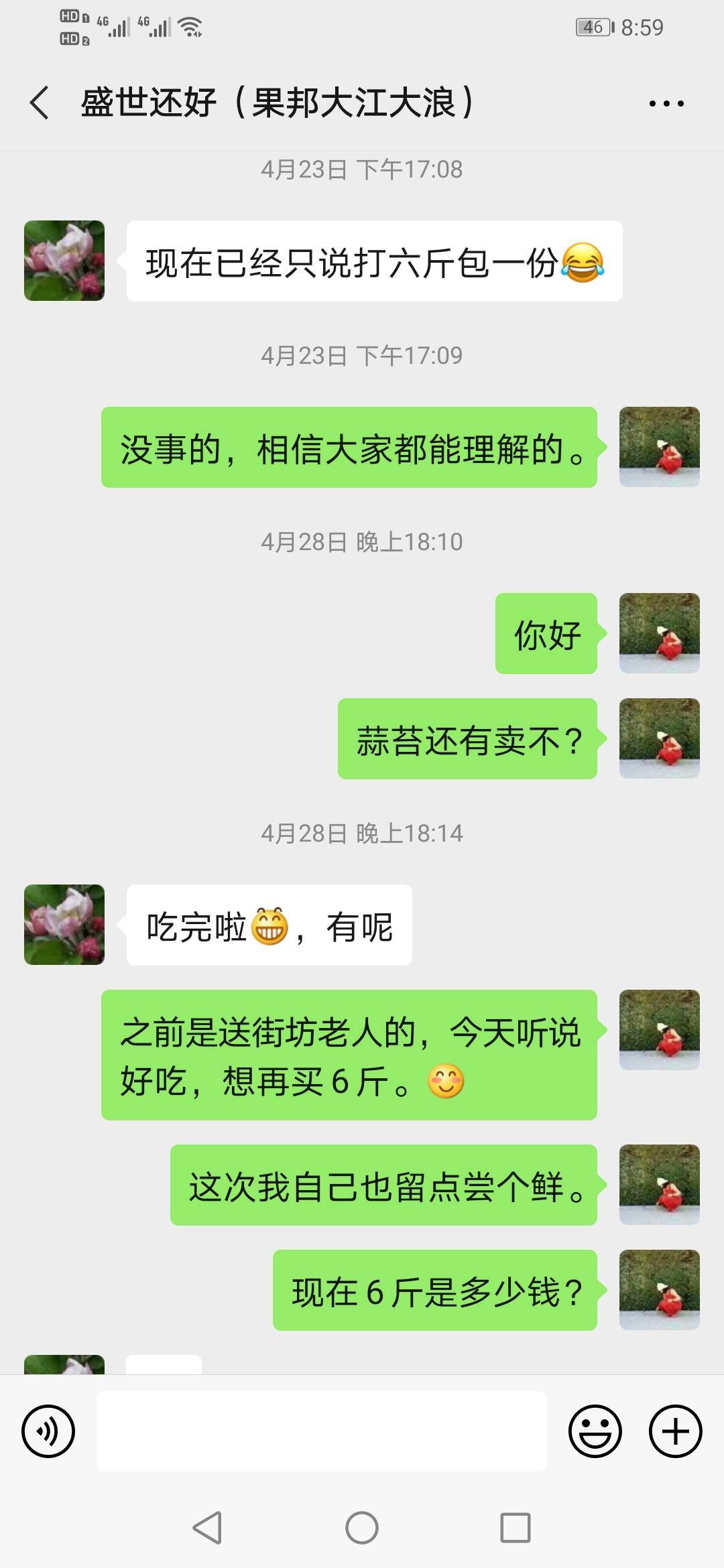Open contact avatar beside '吃完啦' message
724x1568 pixels.
(x=64, y=925)
